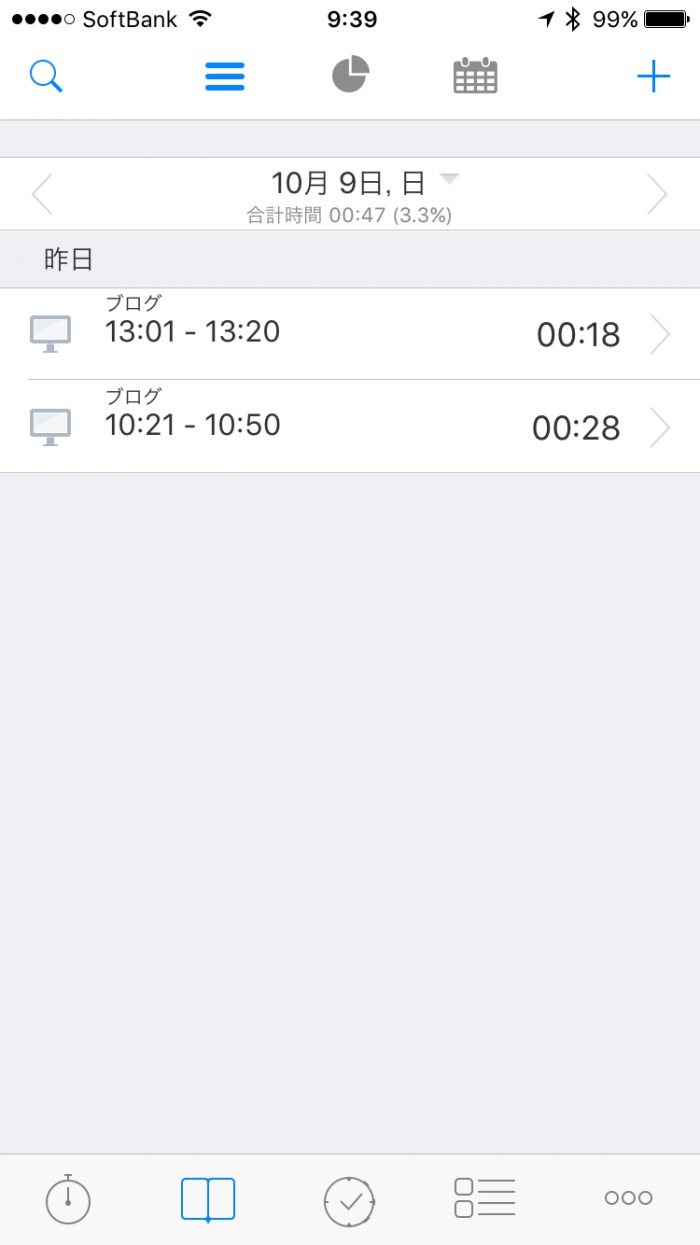Open the ブログ entry from 13:01 - 13:20
Screen dimensions: 700x1245
350,334
